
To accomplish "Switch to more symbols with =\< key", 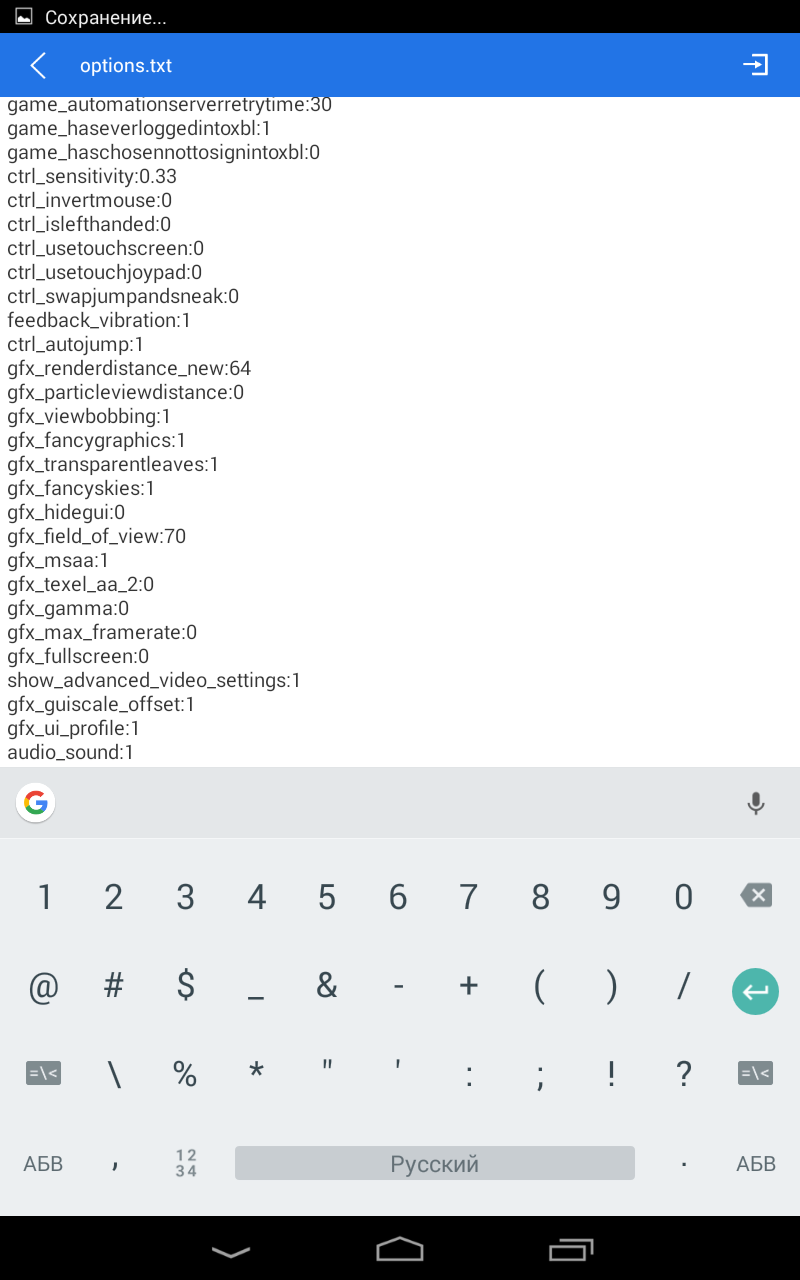I will 43,1074.
